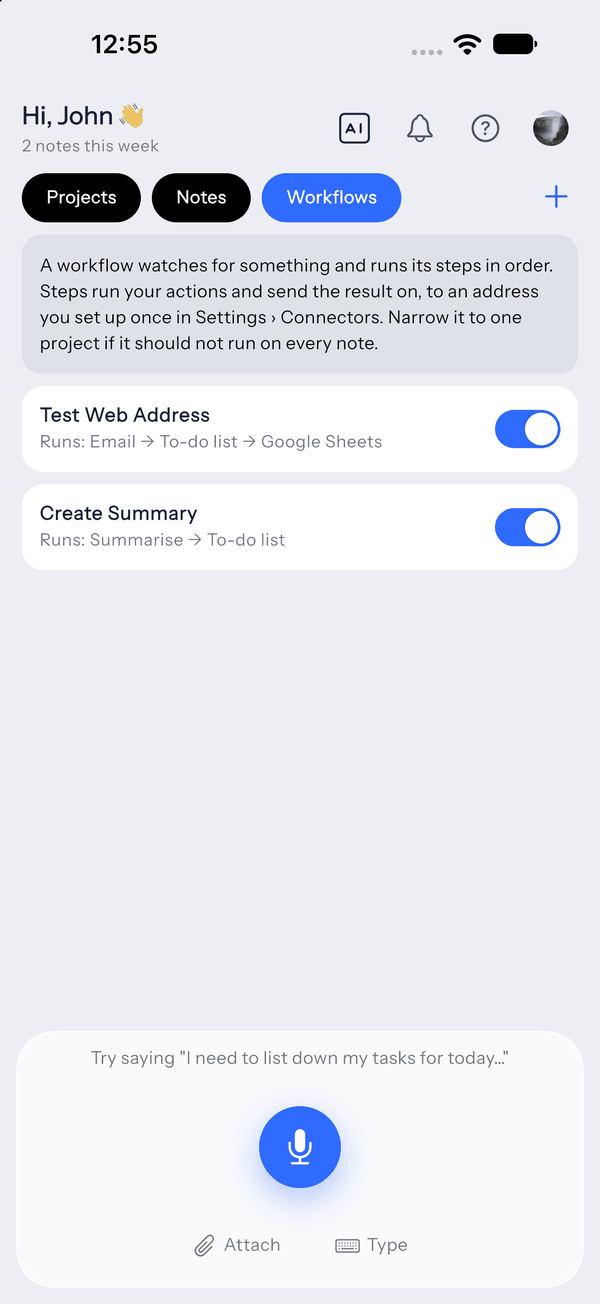Turn off the Create Summary switch
The width and height of the screenshot is (600, 1304).
coord(528,527)
